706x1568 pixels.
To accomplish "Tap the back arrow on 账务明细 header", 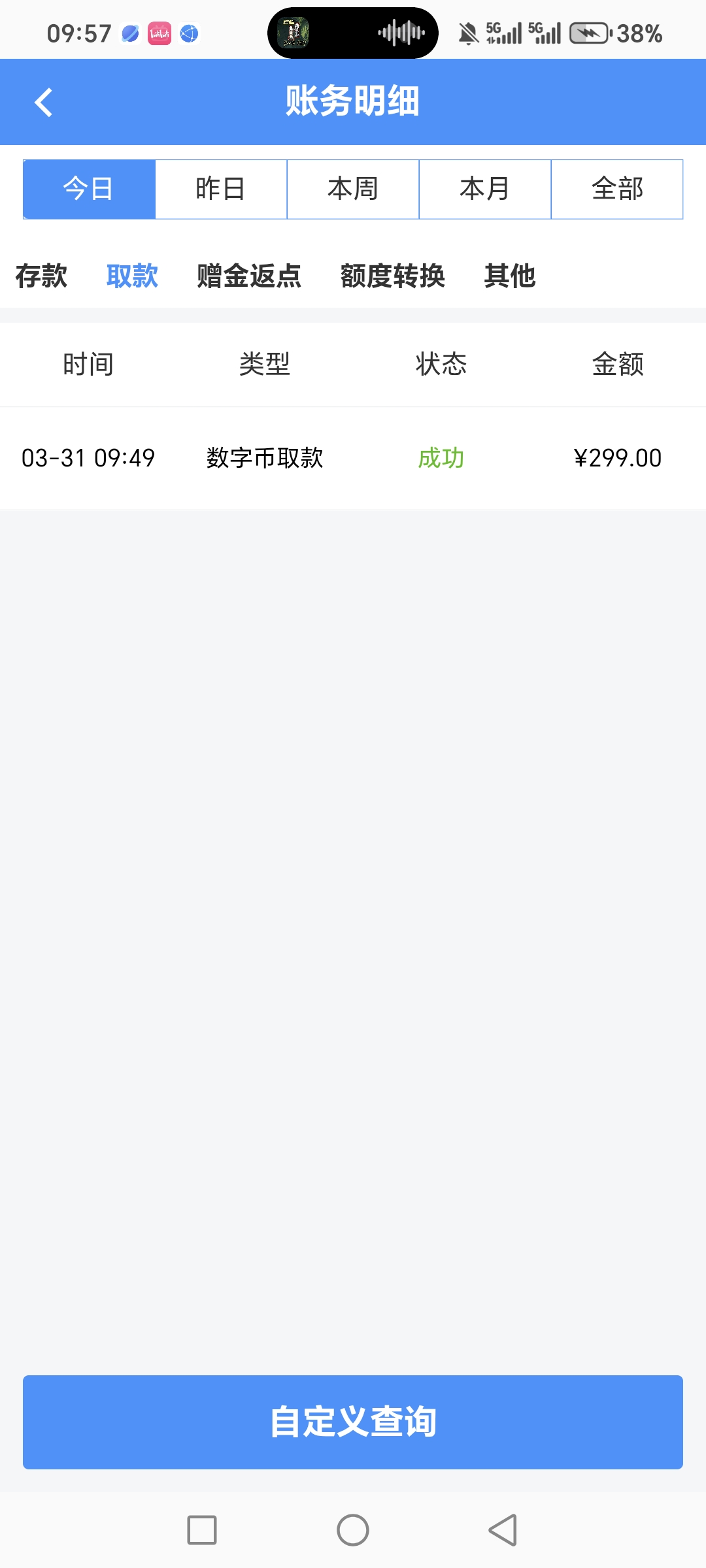I will (43, 102).
